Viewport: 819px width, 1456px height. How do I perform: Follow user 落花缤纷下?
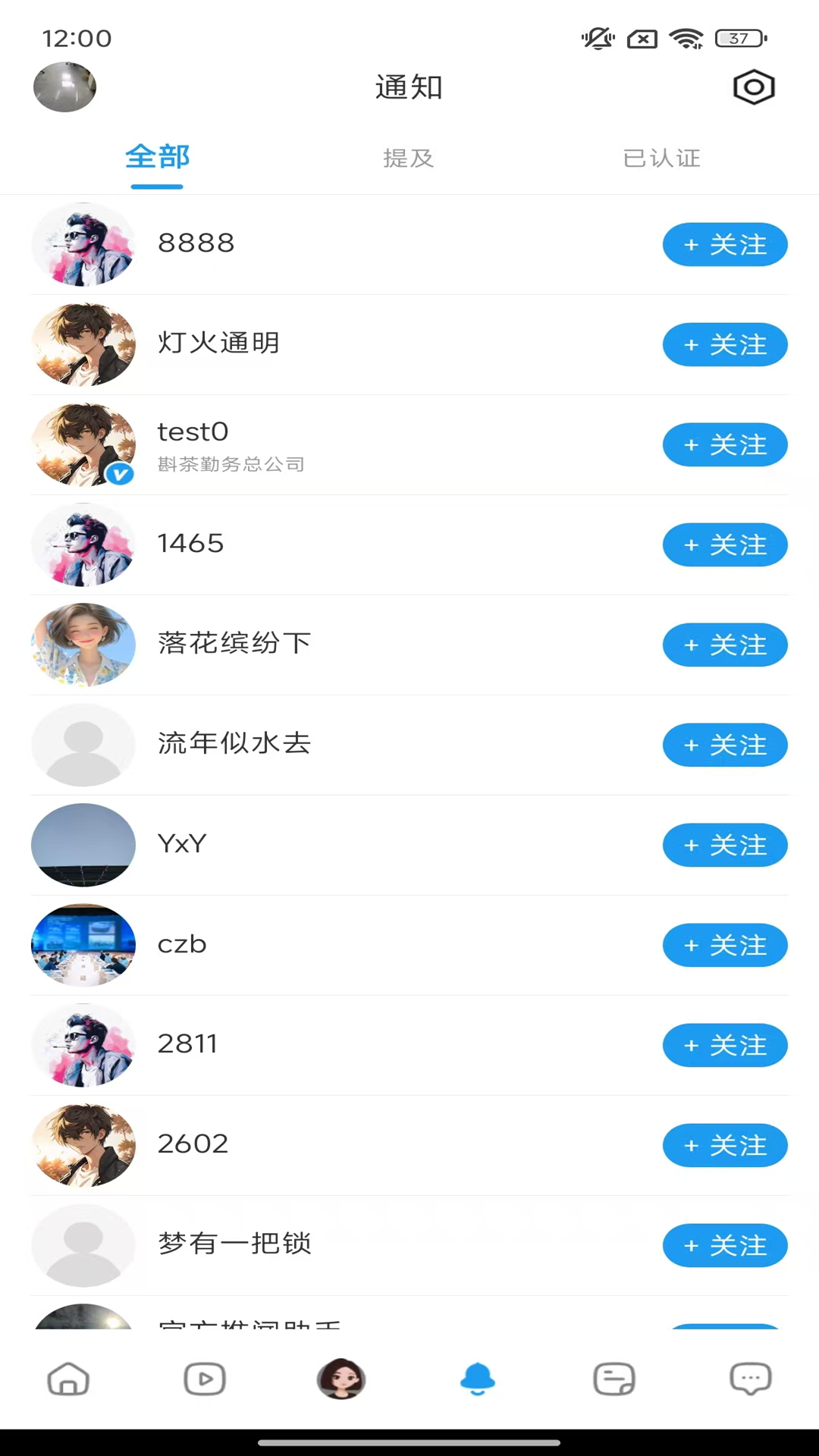(x=725, y=645)
